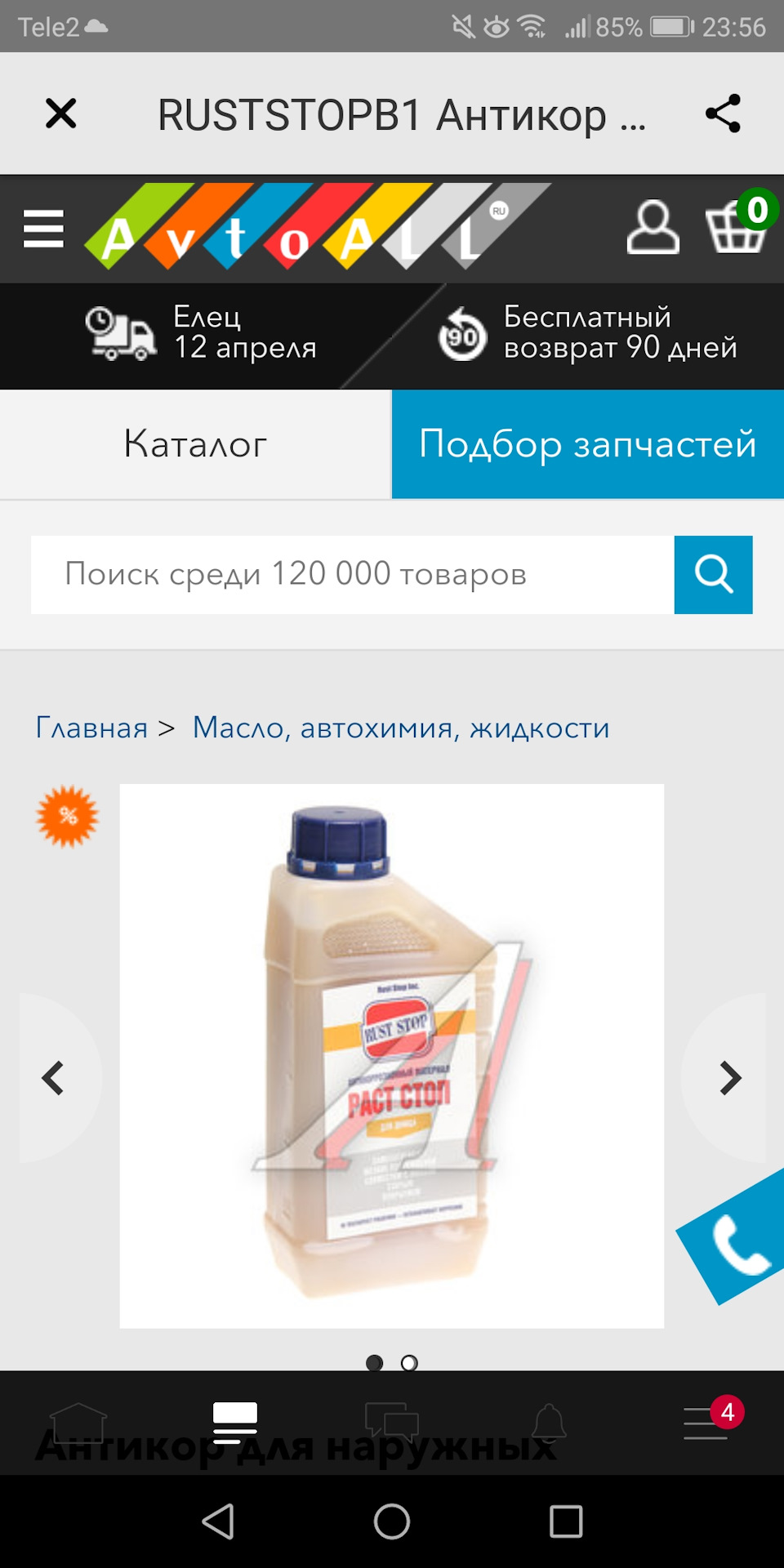This screenshot has width=784, height=1568.
Task: Close the in-app browser page
Action: pos(61,114)
